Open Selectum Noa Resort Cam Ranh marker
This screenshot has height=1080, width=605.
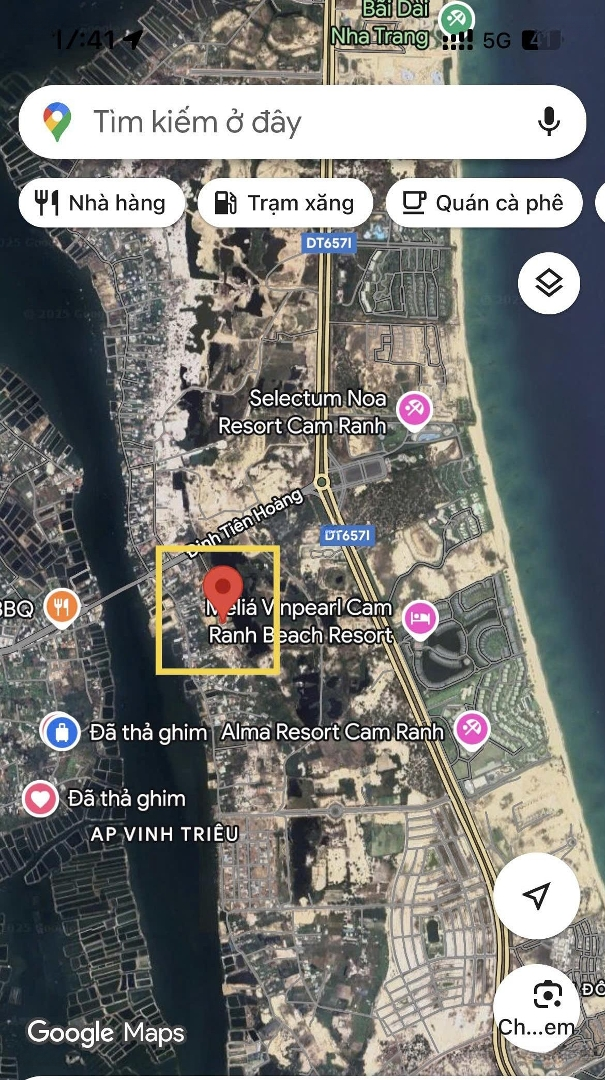[413, 409]
